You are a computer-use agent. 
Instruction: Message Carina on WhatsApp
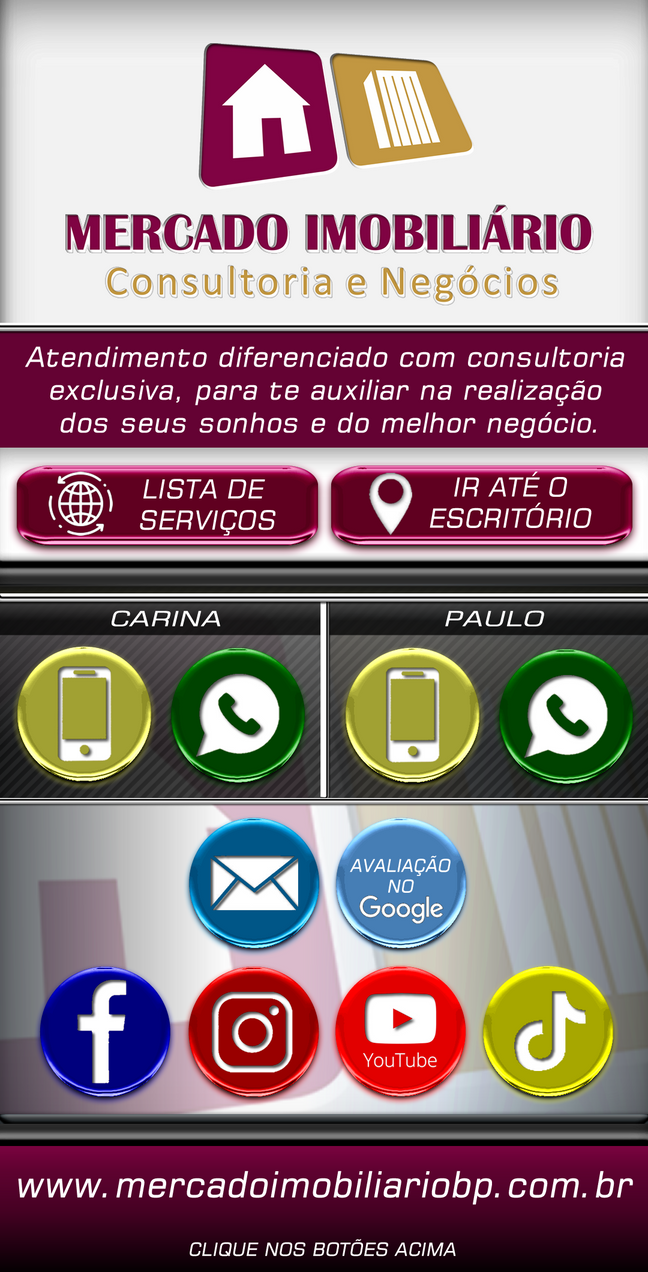click(x=238, y=713)
